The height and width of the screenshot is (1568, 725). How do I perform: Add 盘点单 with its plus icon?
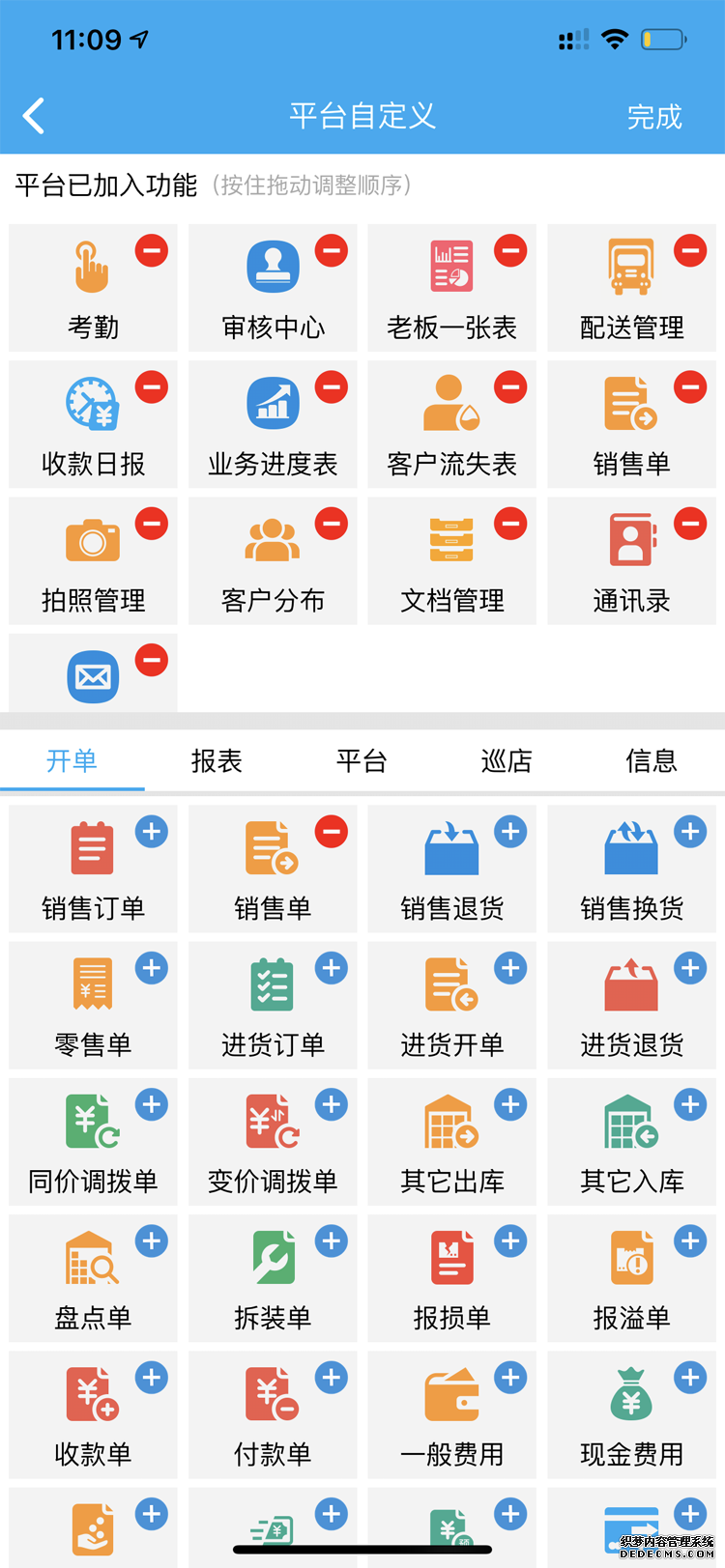152,1241
